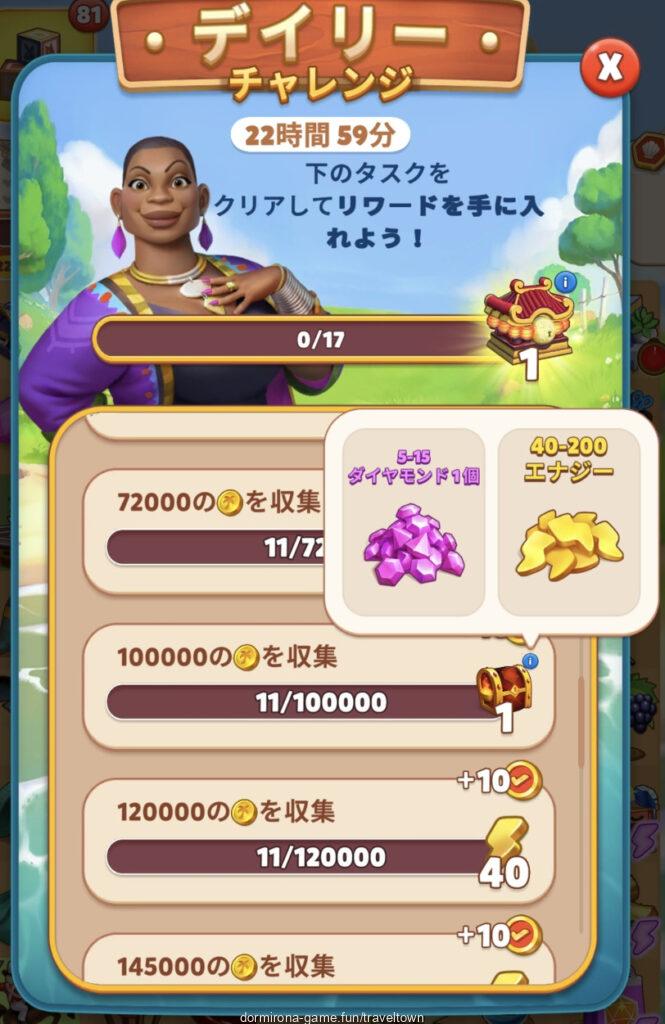The image size is (665, 1024).
Task: Close the daily challenge dialog
Action: click(609, 67)
